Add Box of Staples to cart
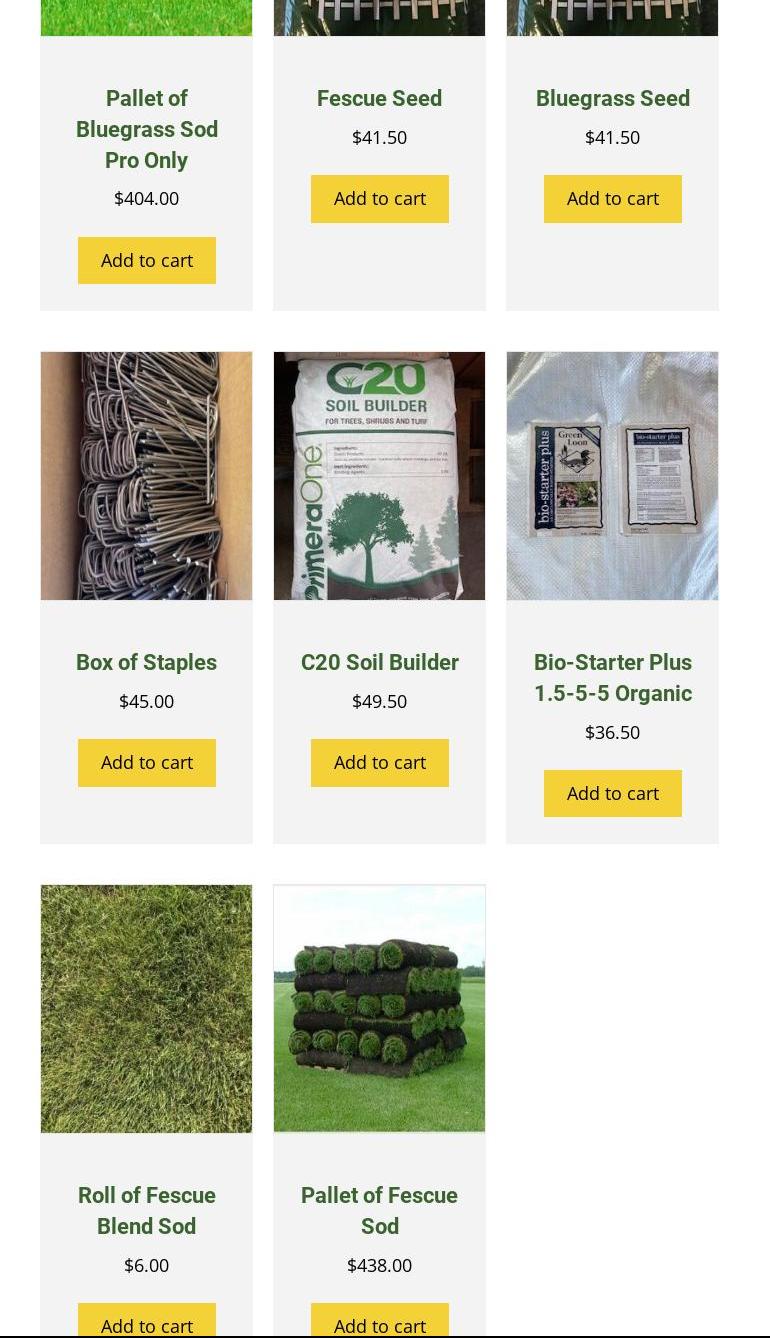The height and width of the screenshot is (1338, 770). pyautogui.click(x=147, y=763)
